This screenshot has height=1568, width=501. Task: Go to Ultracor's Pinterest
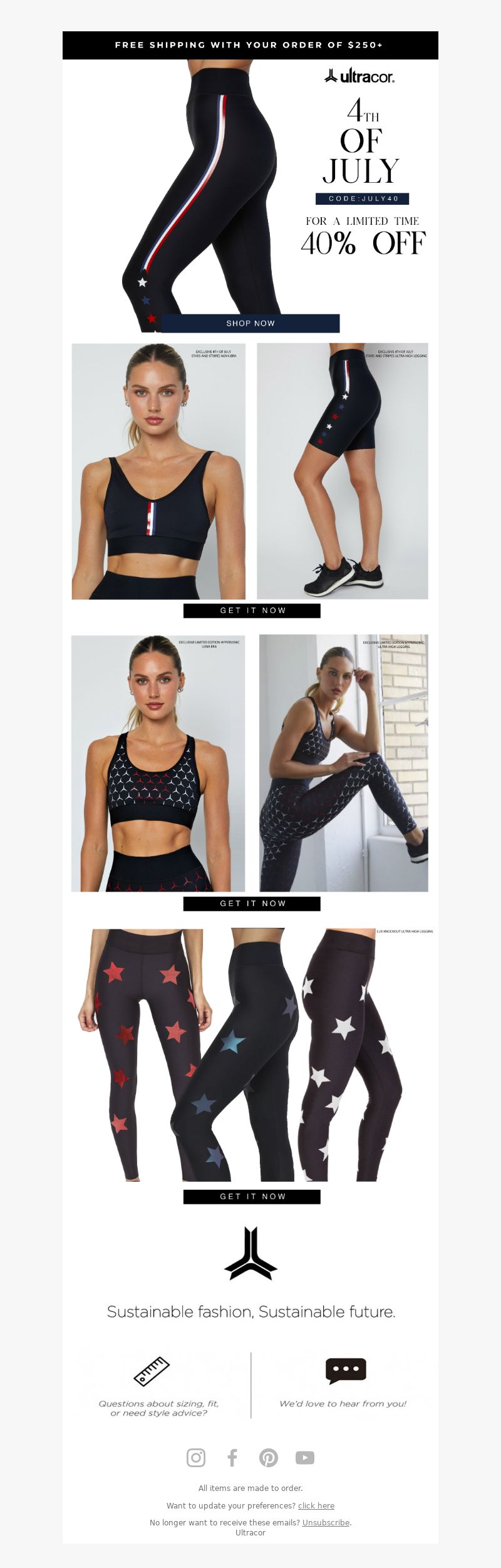point(269,1458)
